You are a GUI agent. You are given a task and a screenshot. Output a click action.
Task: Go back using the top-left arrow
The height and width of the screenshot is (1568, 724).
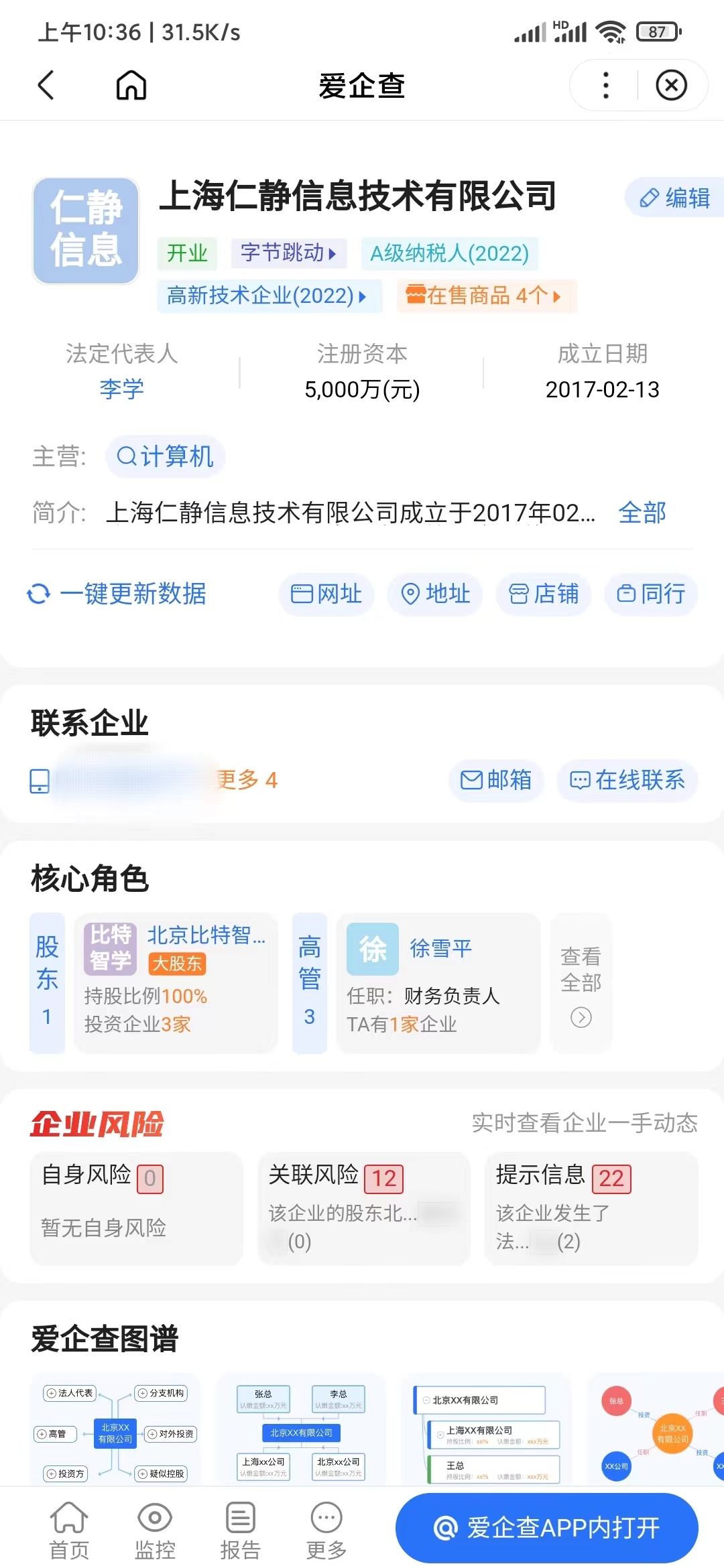coord(46,86)
